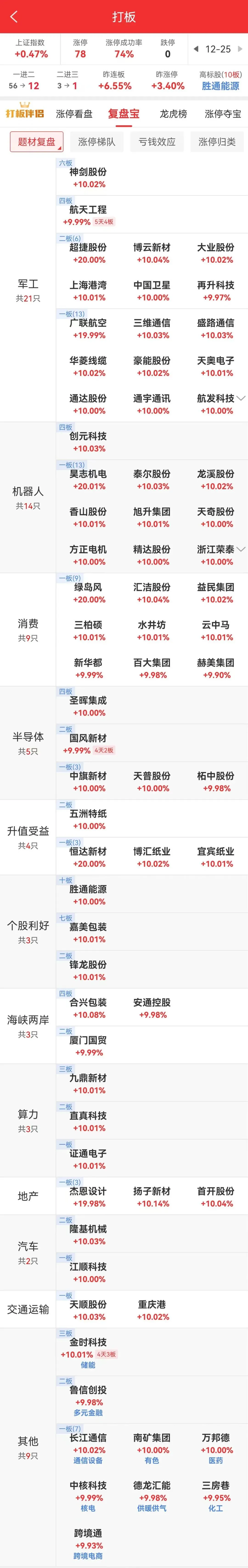
Task: Open 嘉美包装 stock entry
Action: click(88, 932)
